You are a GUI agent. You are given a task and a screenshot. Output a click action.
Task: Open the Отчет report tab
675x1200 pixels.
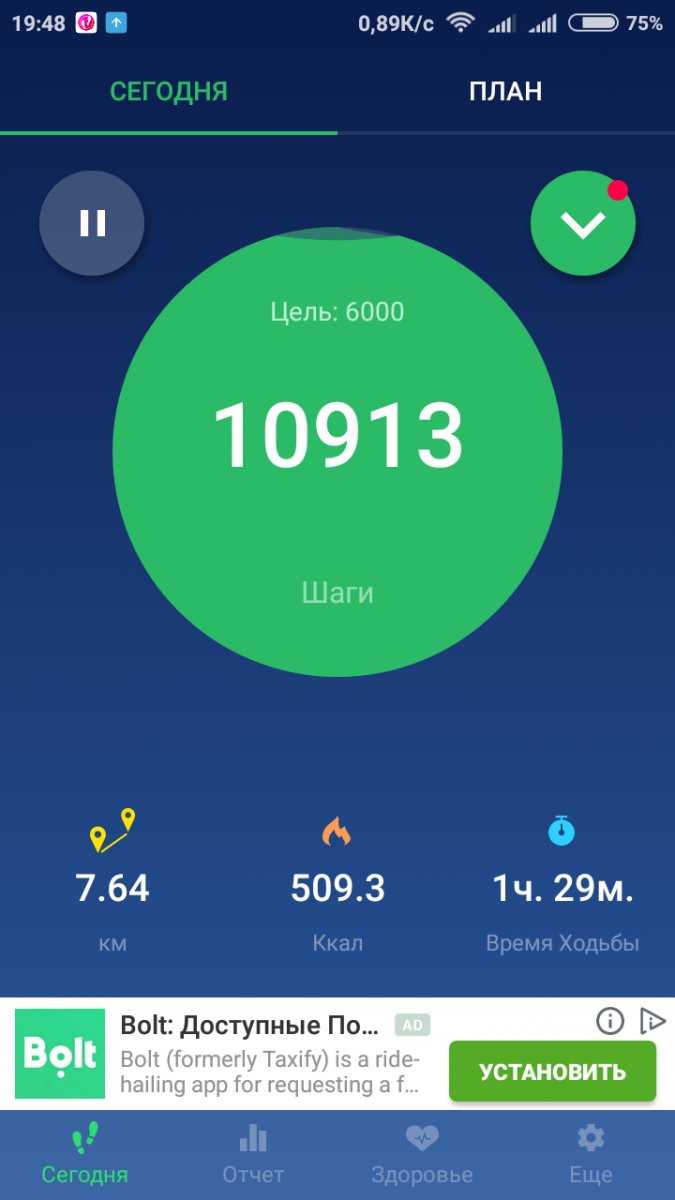point(253,1153)
